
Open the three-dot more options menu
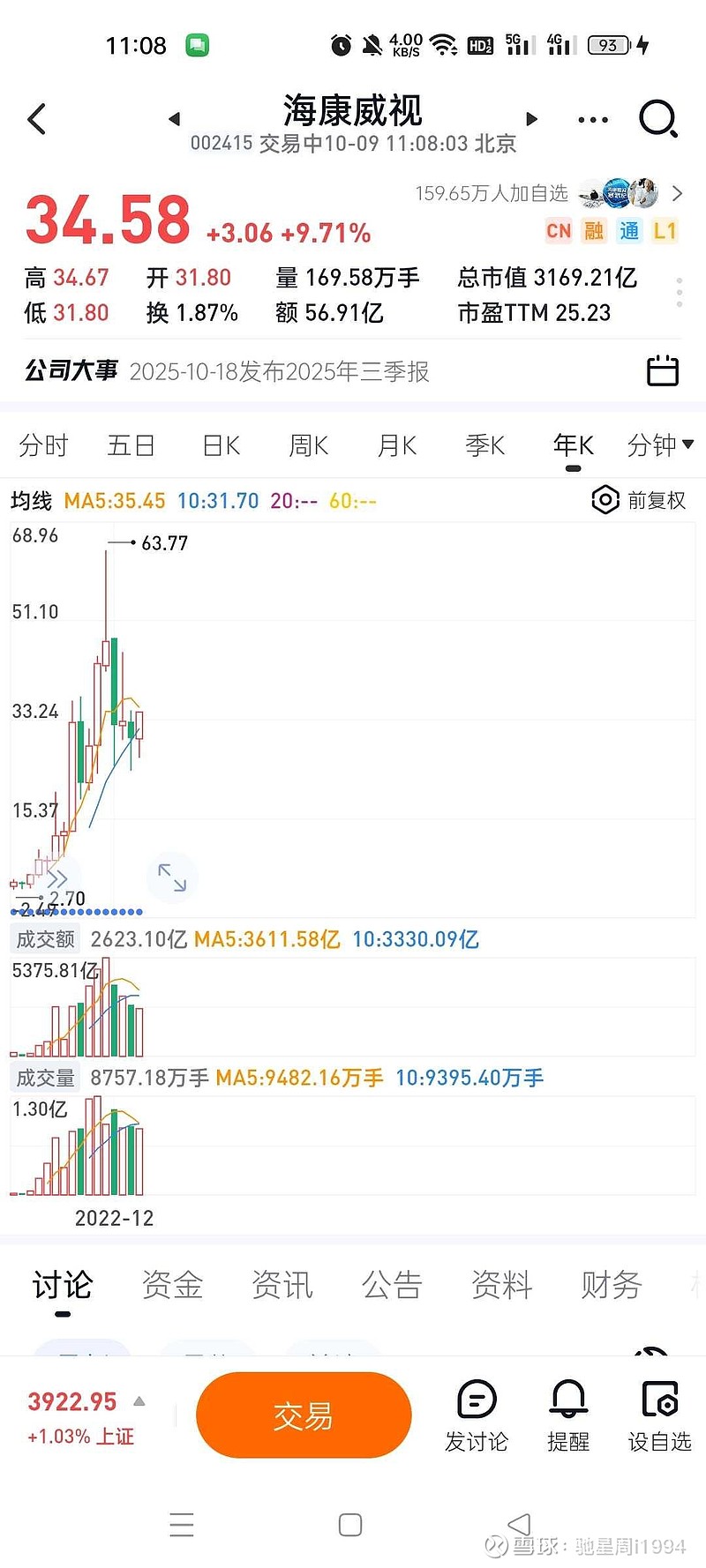593,119
